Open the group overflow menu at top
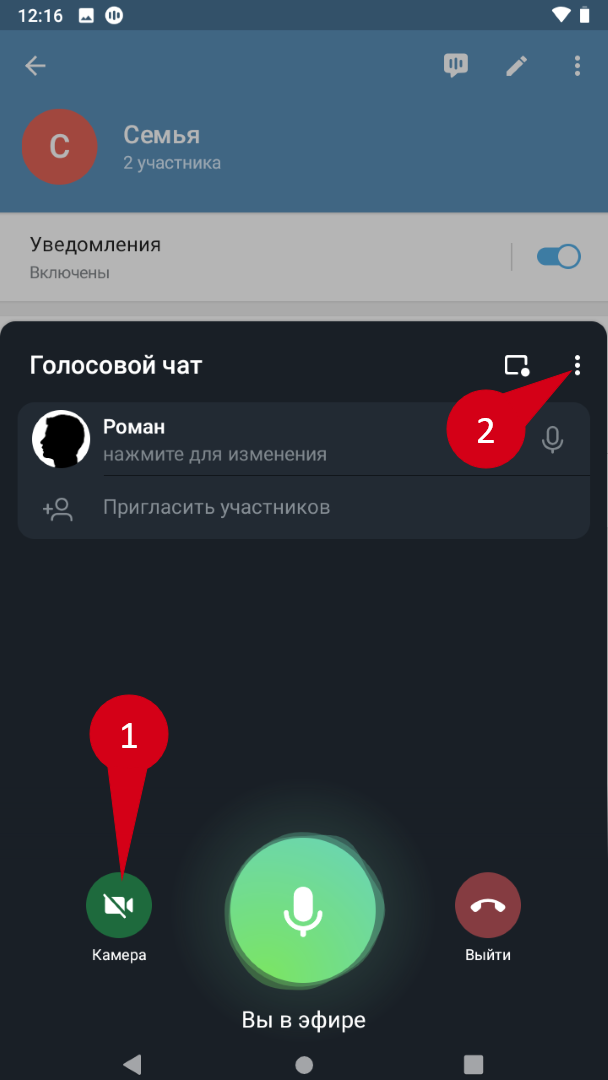608x1080 pixels. click(577, 66)
